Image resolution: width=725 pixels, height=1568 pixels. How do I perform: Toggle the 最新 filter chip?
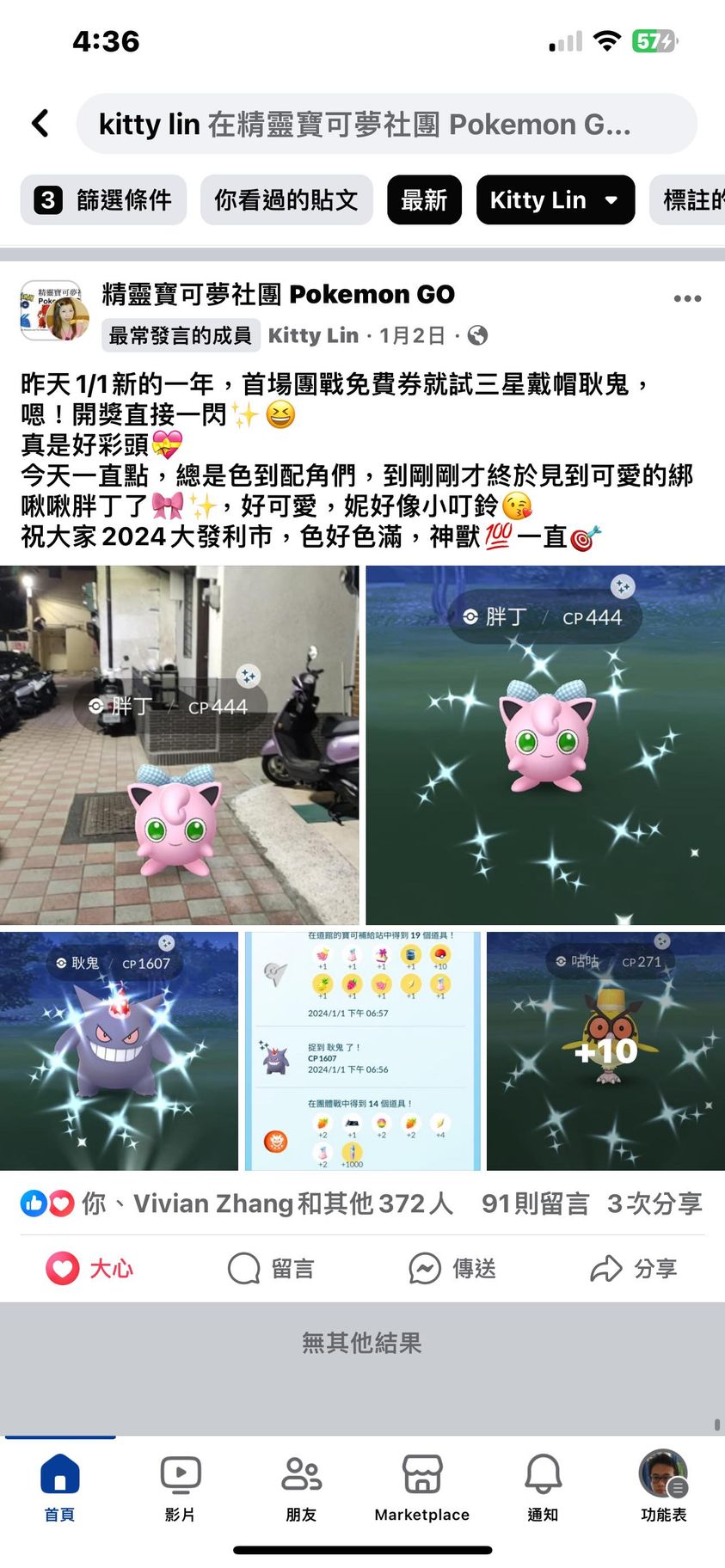pyautogui.click(x=424, y=200)
